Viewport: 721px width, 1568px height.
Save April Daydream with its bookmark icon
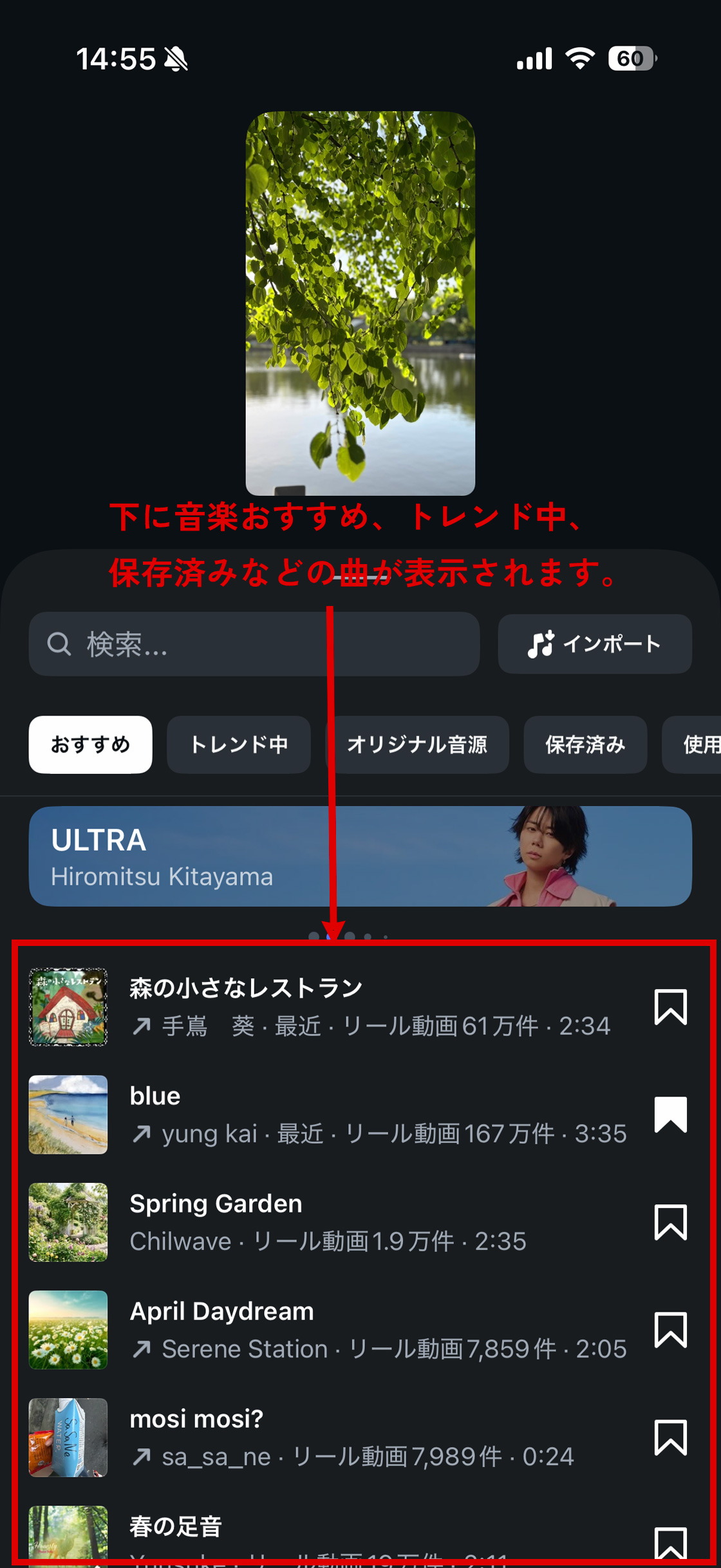(x=670, y=1329)
